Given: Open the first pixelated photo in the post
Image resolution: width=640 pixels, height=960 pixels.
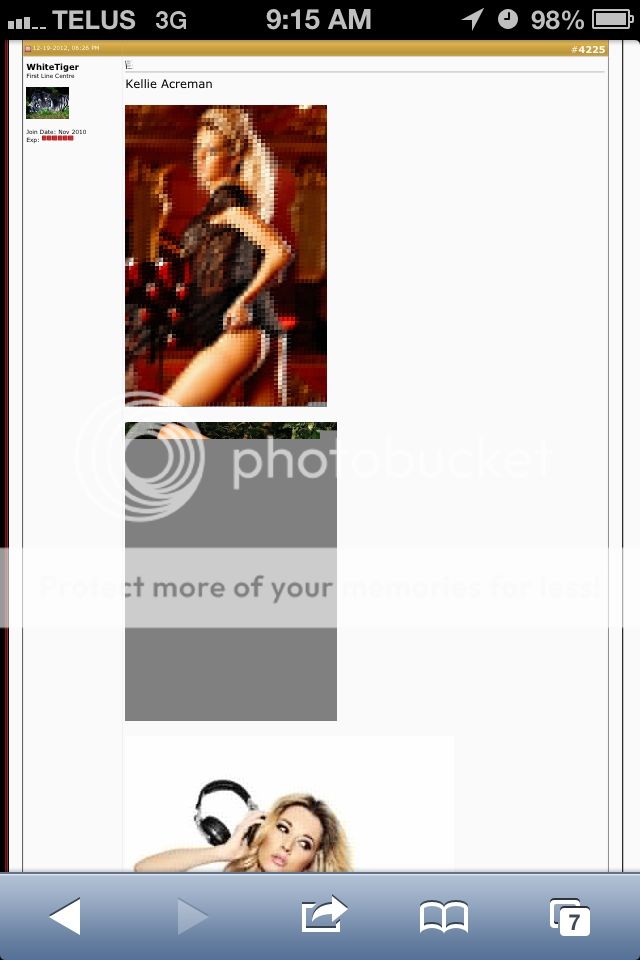Looking at the screenshot, I should pyautogui.click(x=225, y=255).
